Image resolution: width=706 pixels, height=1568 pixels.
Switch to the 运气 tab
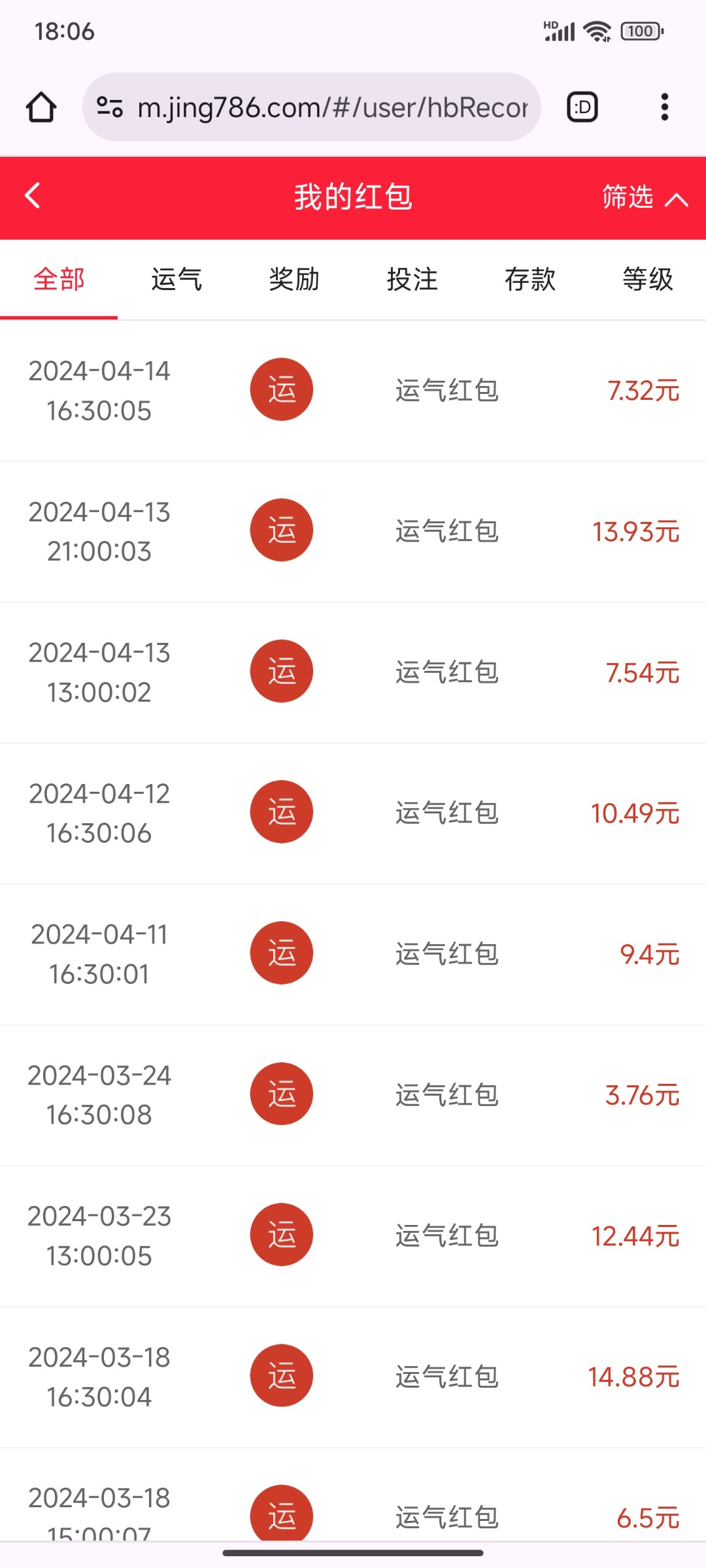(x=175, y=279)
